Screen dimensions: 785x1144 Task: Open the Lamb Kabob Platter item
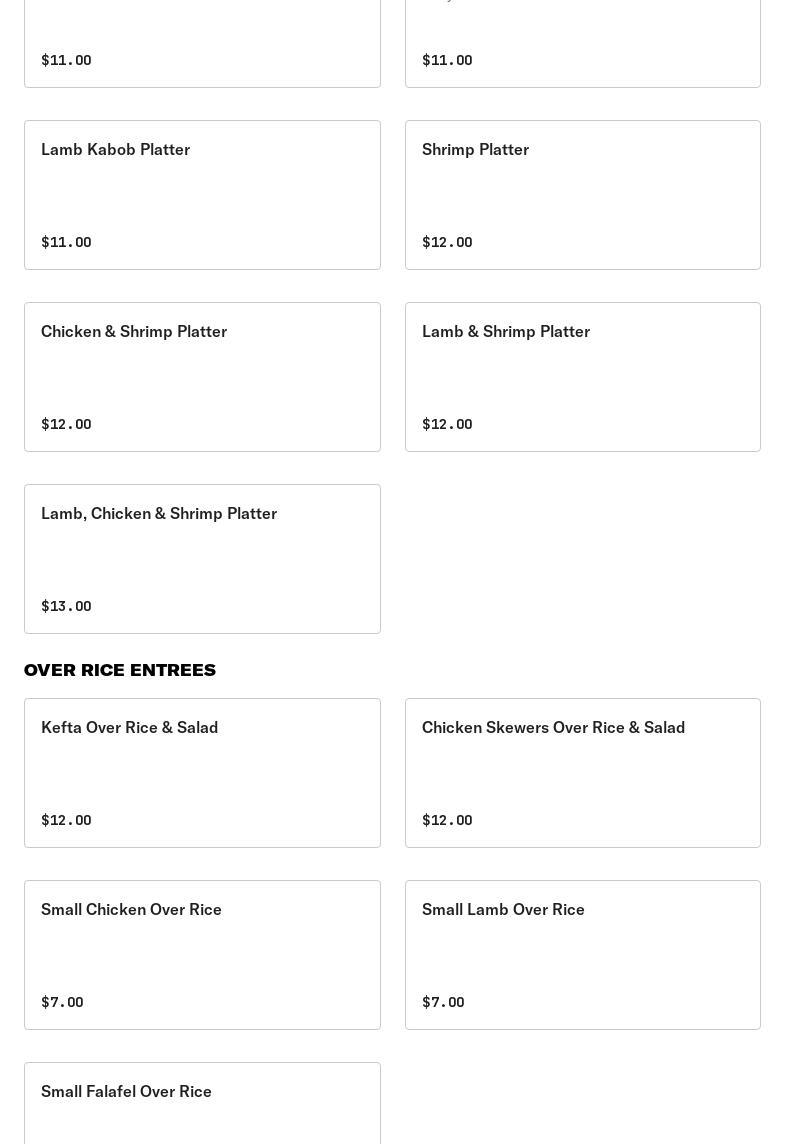pyautogui.click(x=202, y=195)
